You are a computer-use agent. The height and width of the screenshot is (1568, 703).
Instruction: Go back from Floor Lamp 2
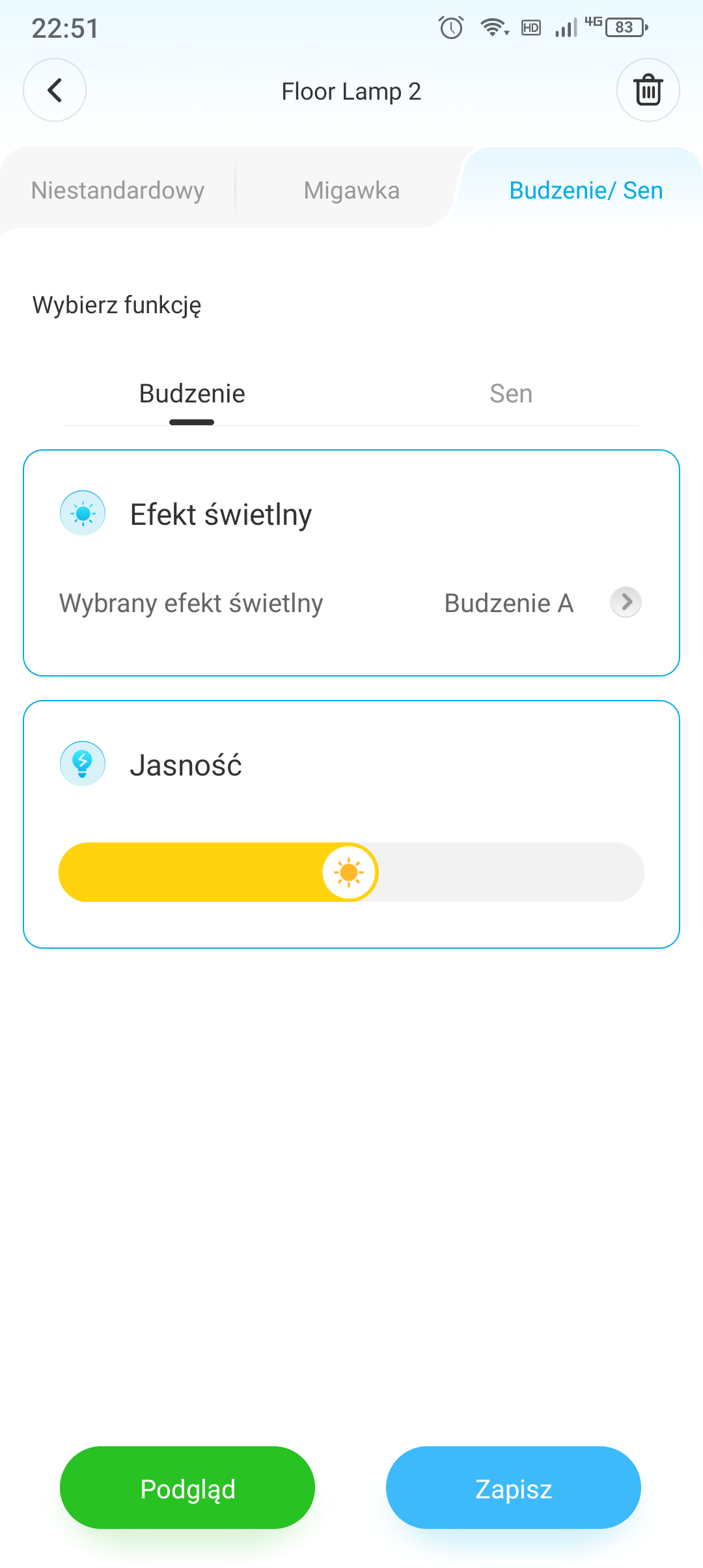[x=55, y=90]
